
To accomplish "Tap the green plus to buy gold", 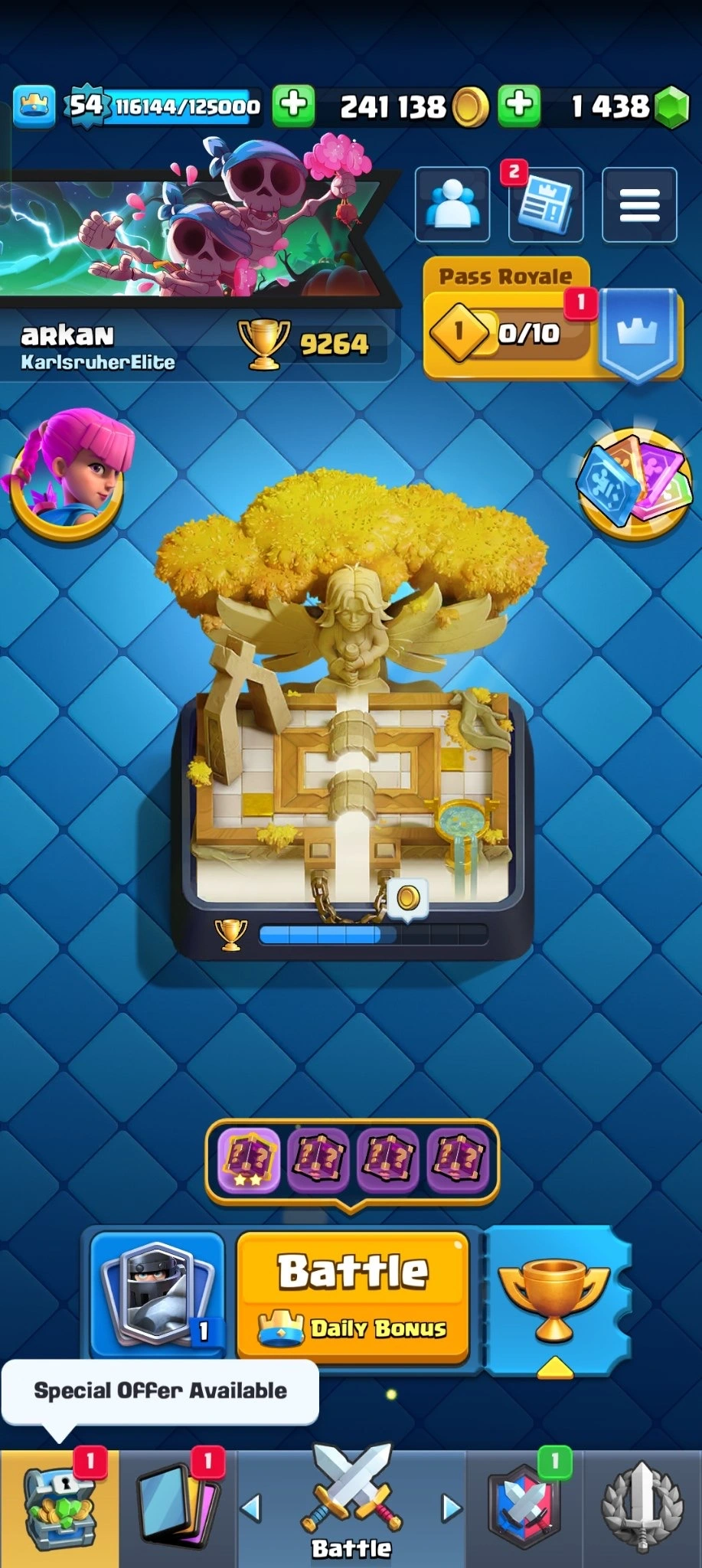I will click(x=519, y=105).
